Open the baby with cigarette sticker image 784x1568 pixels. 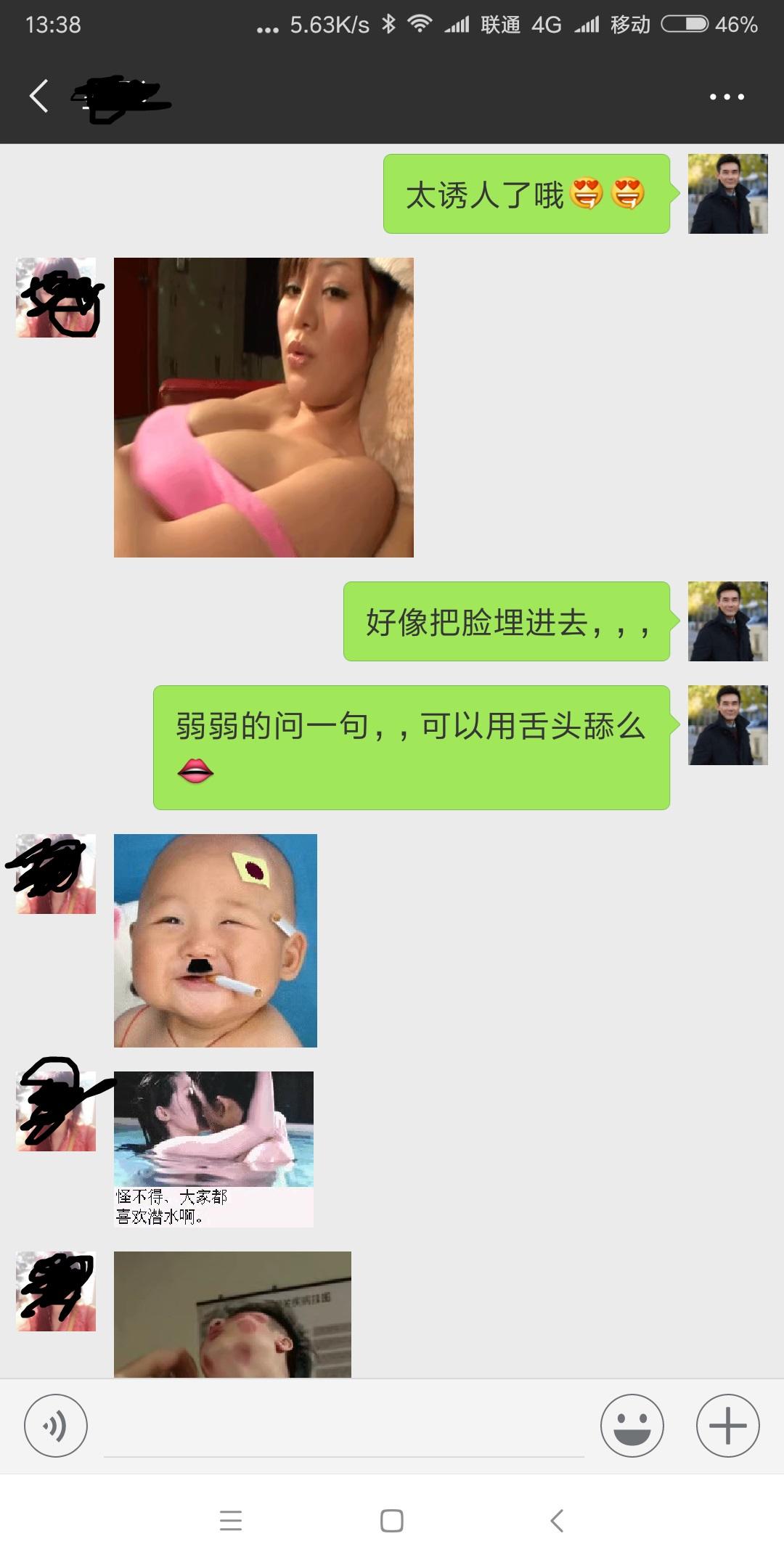(216, 940)
